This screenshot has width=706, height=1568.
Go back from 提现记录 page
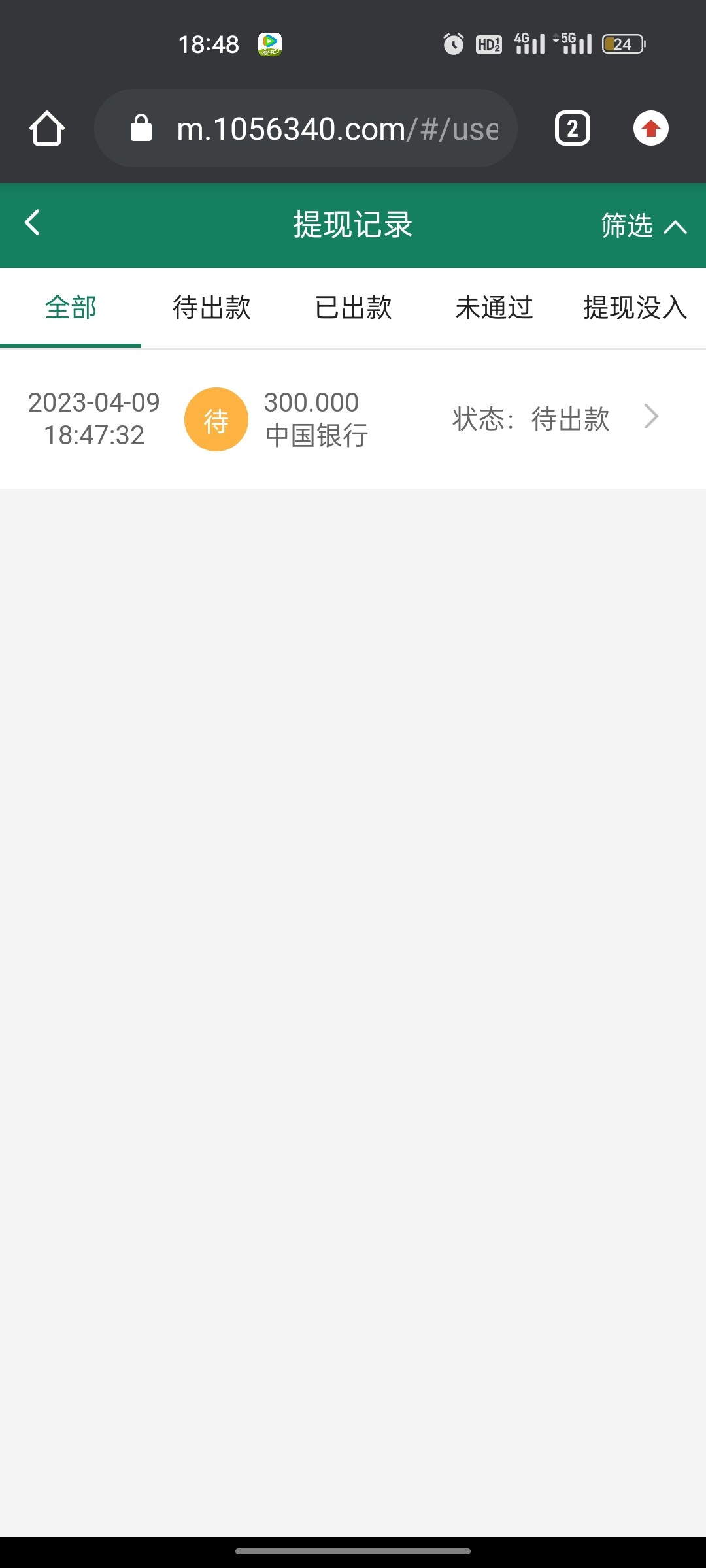pos(33,223)
